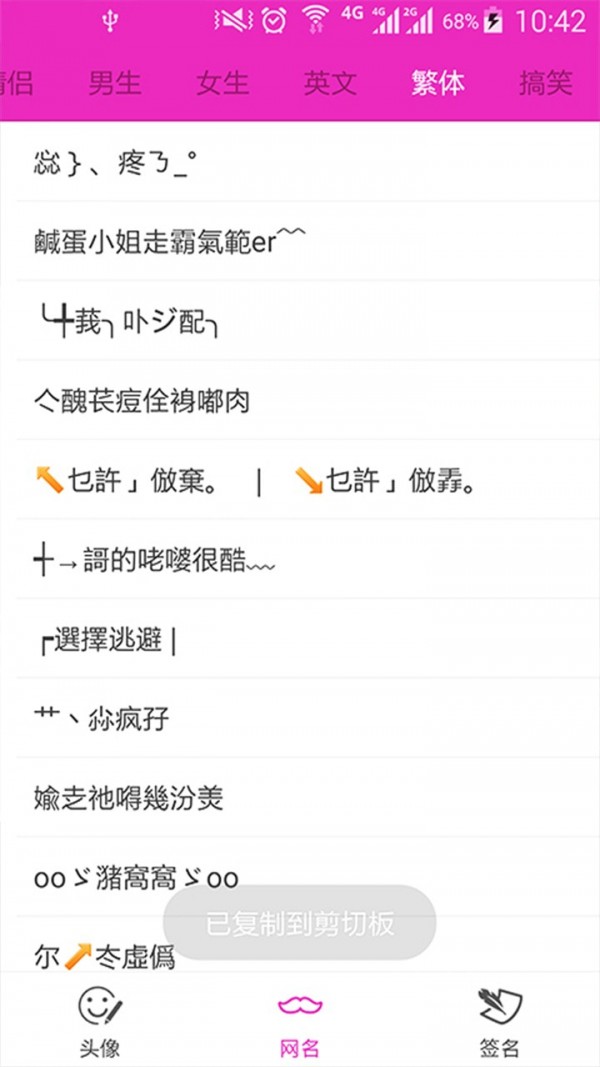
Task: Switch to the 男生 tab
Action: (x=115, y=83)
